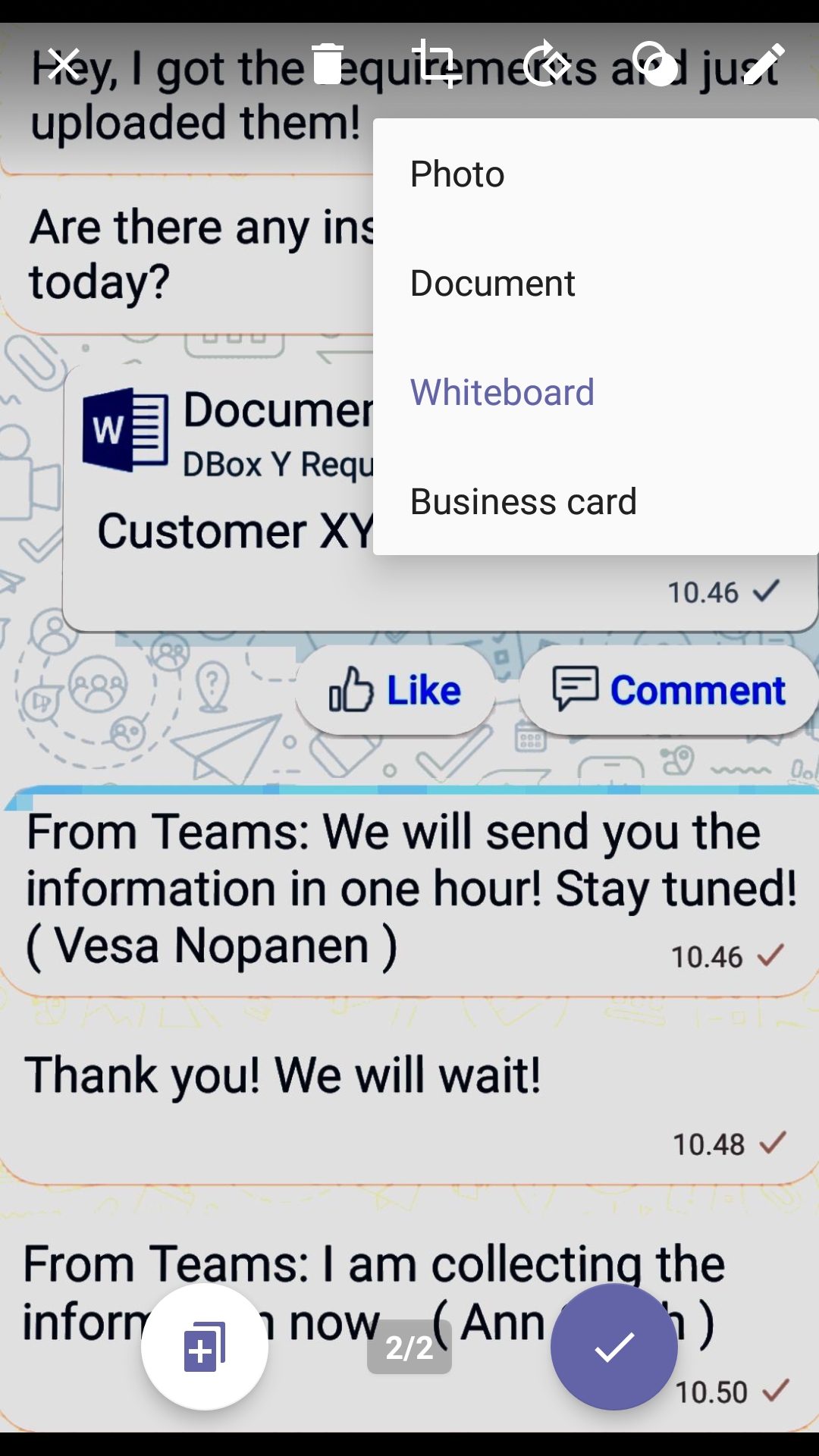Confirm the scan with the checkmark button
Image resolution: width=819 pixels, height=1456 pixels.
click(x=613, y=1347)
